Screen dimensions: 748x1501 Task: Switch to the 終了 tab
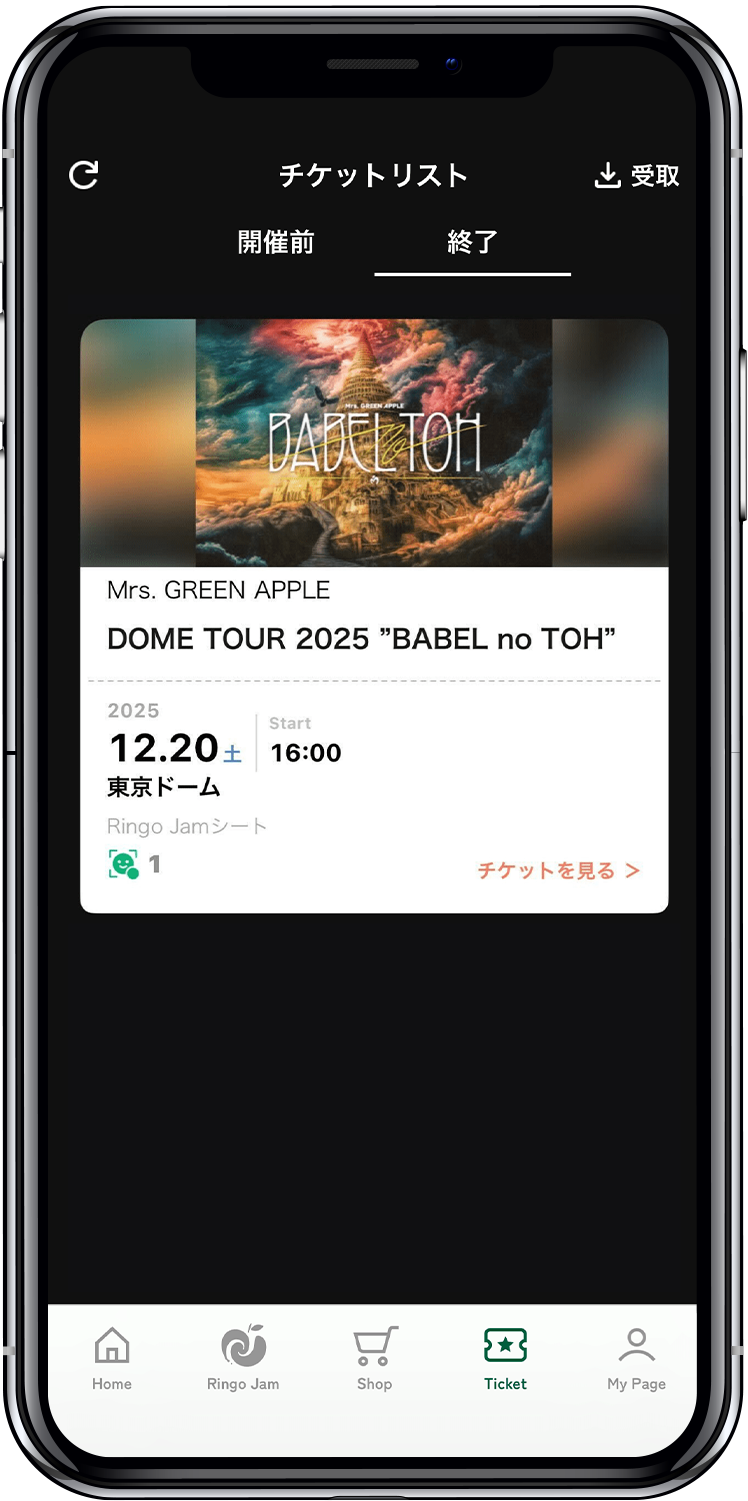471,243
